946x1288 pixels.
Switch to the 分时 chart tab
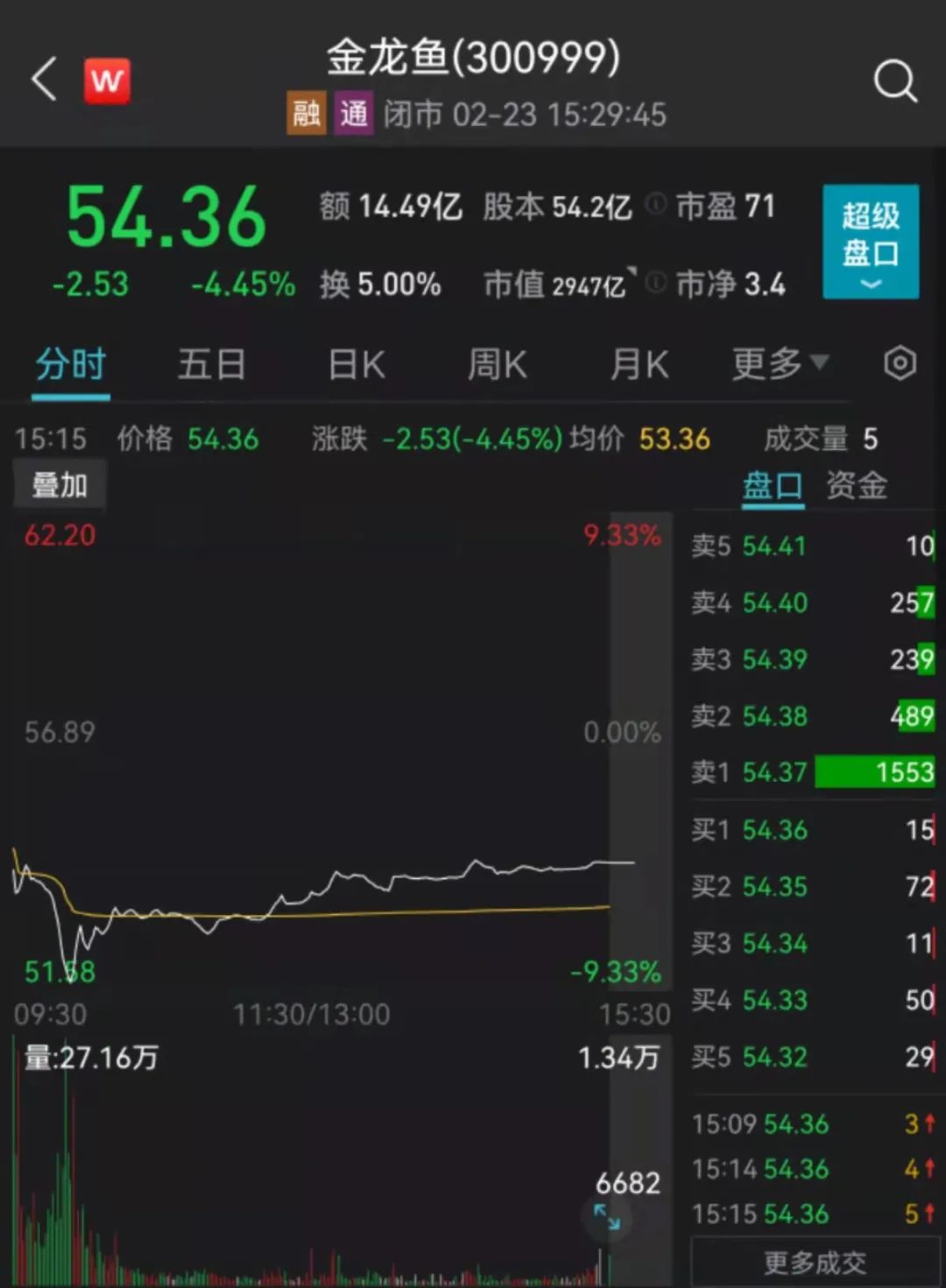[71, 364]
